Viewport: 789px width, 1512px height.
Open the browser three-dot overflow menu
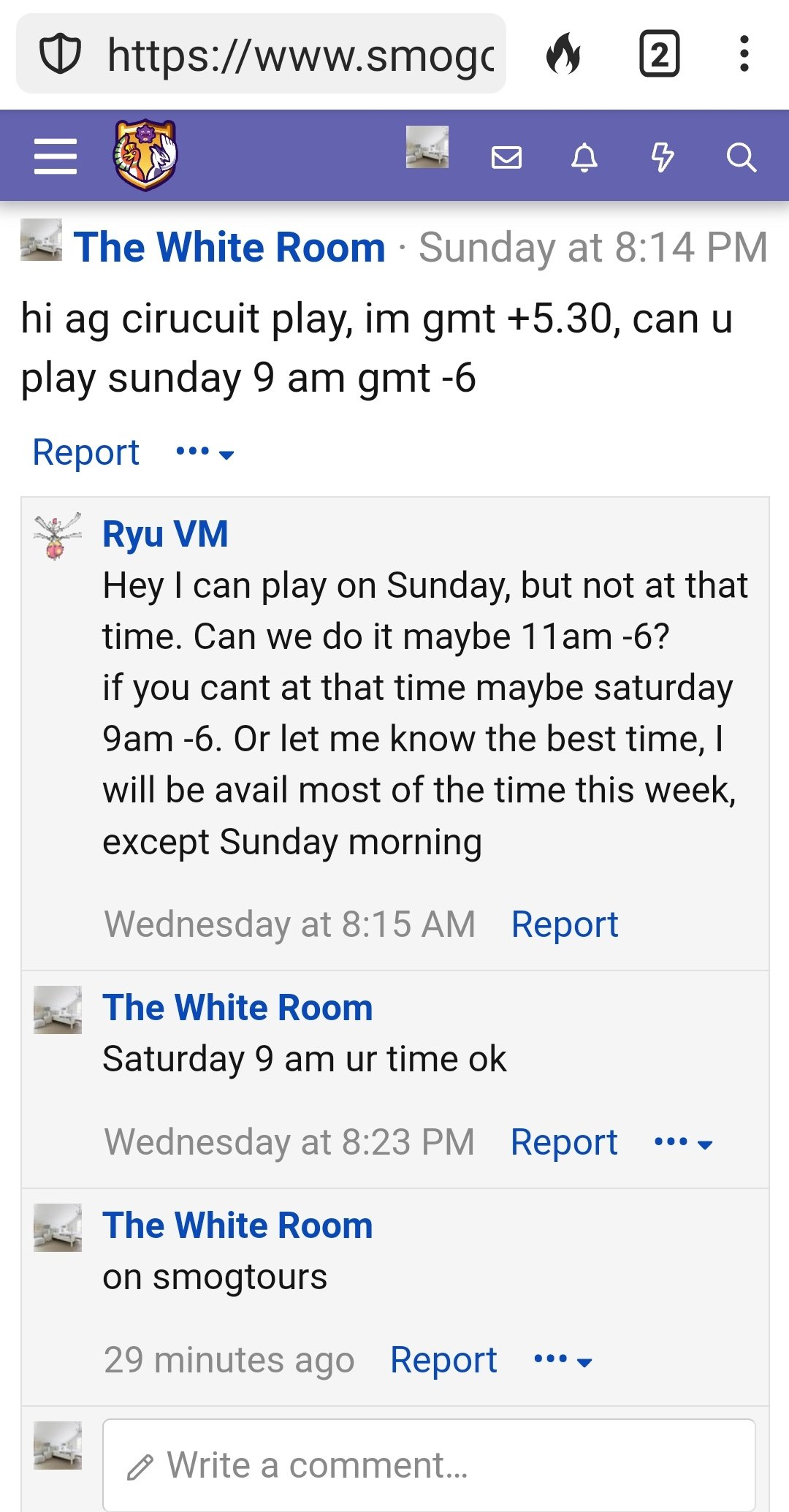[x=744, y=54]
